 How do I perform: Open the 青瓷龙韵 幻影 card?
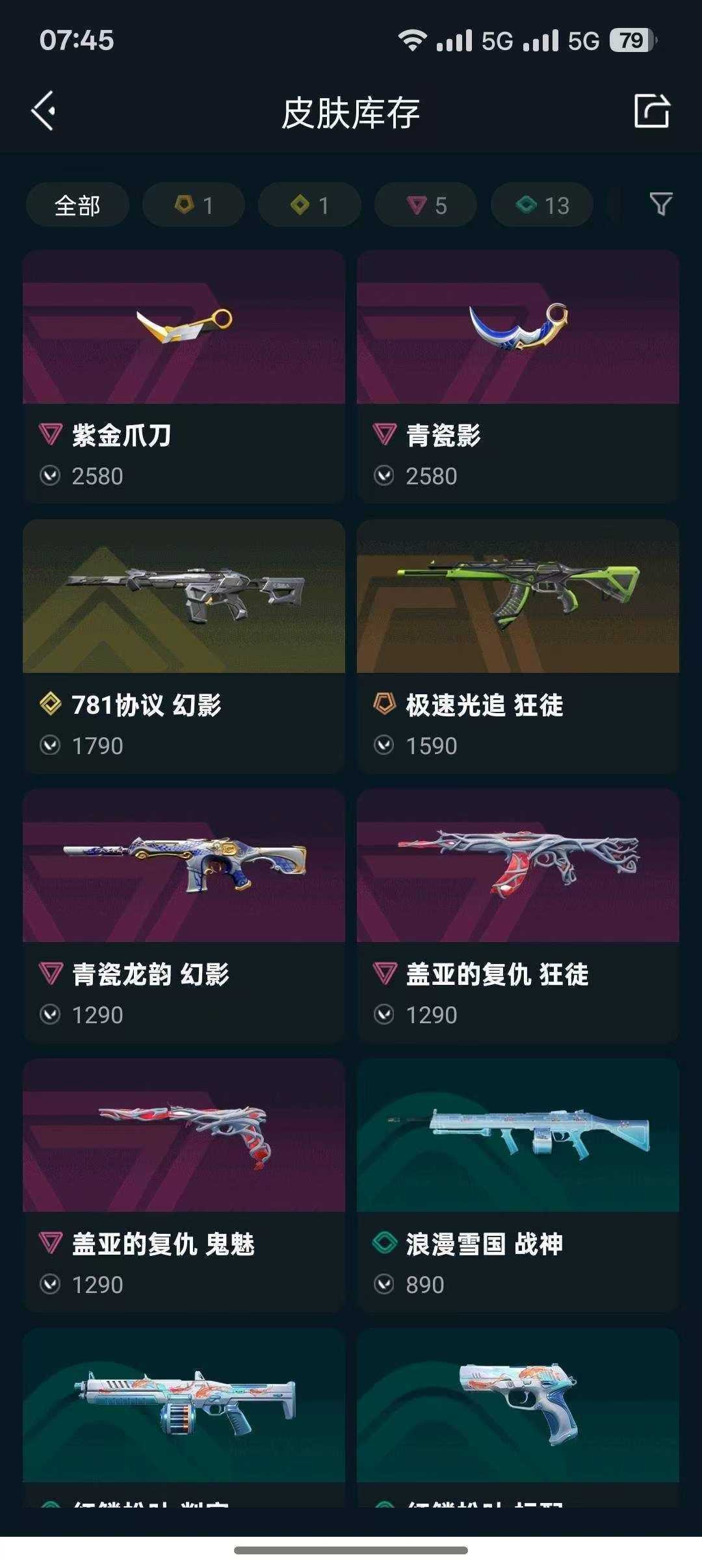pyautogui.click(x=184, y=915)
